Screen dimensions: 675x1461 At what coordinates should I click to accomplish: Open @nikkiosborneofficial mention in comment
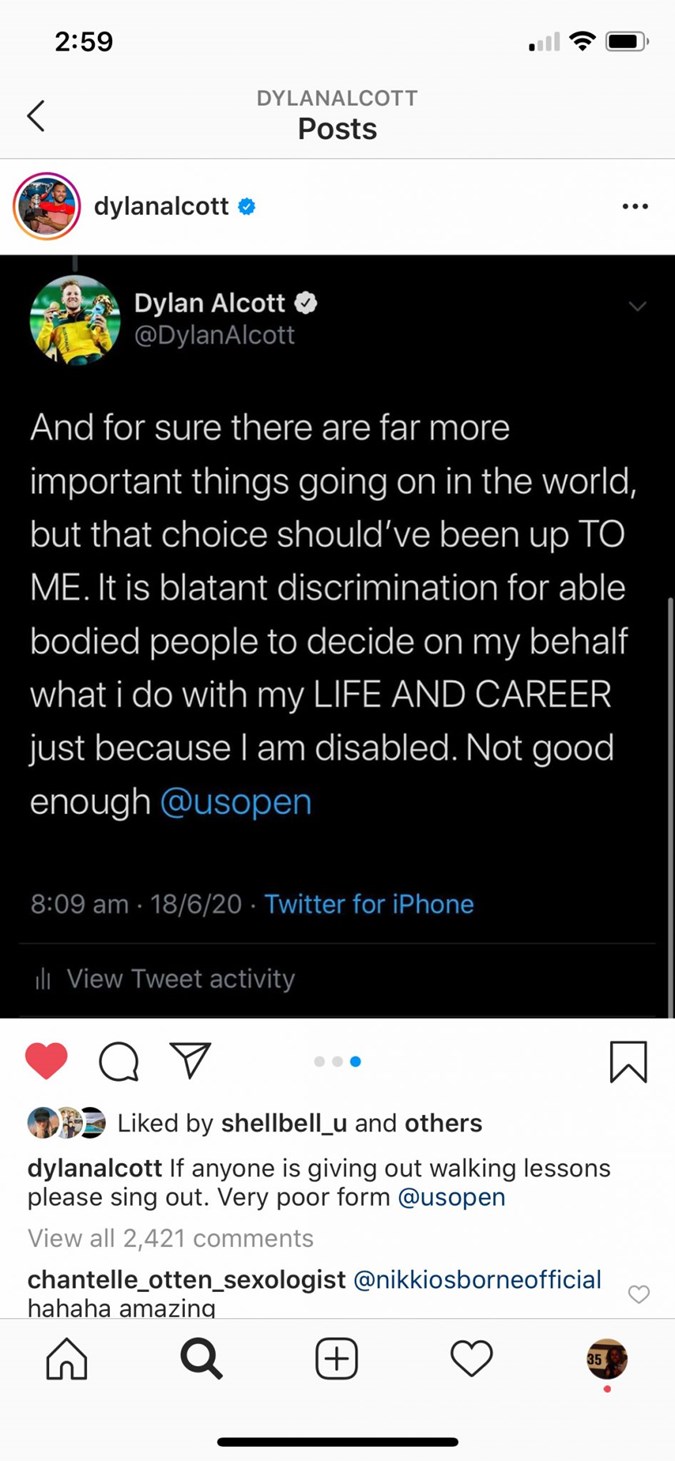[478, 1279]
